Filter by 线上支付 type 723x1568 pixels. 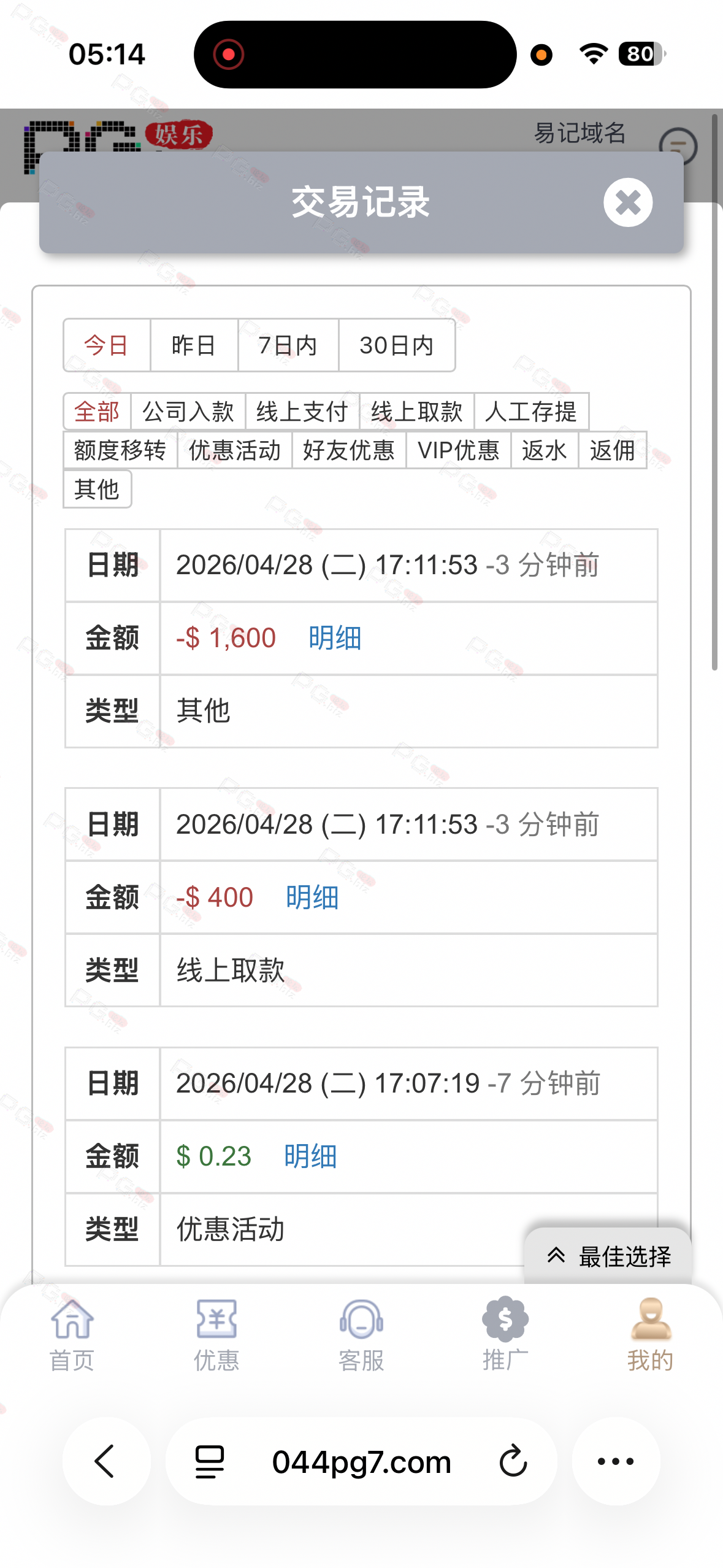pyautogui.click(x=302, y=412)
